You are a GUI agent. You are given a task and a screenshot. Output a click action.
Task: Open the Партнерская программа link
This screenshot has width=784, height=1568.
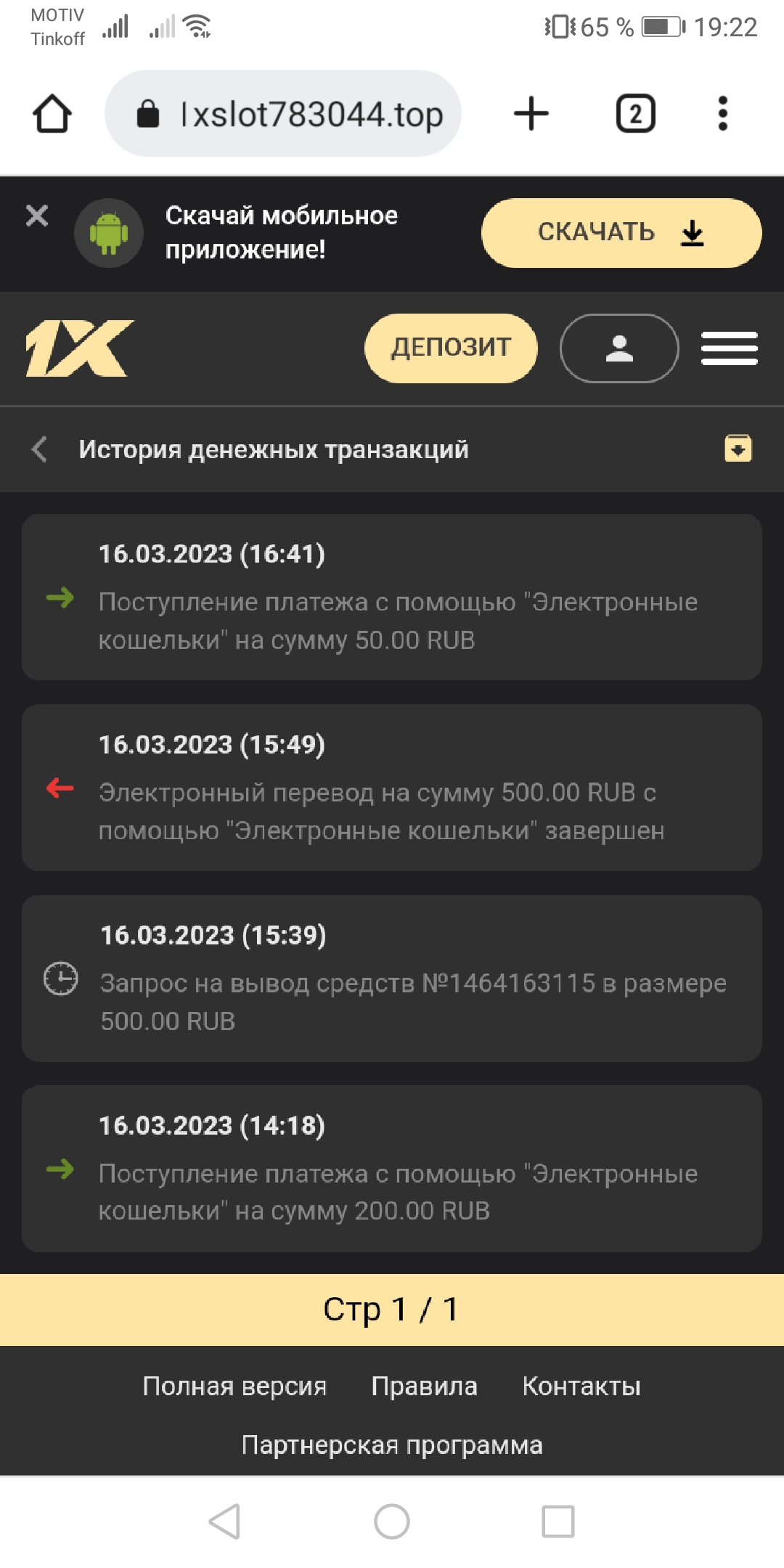(392, 1445)
